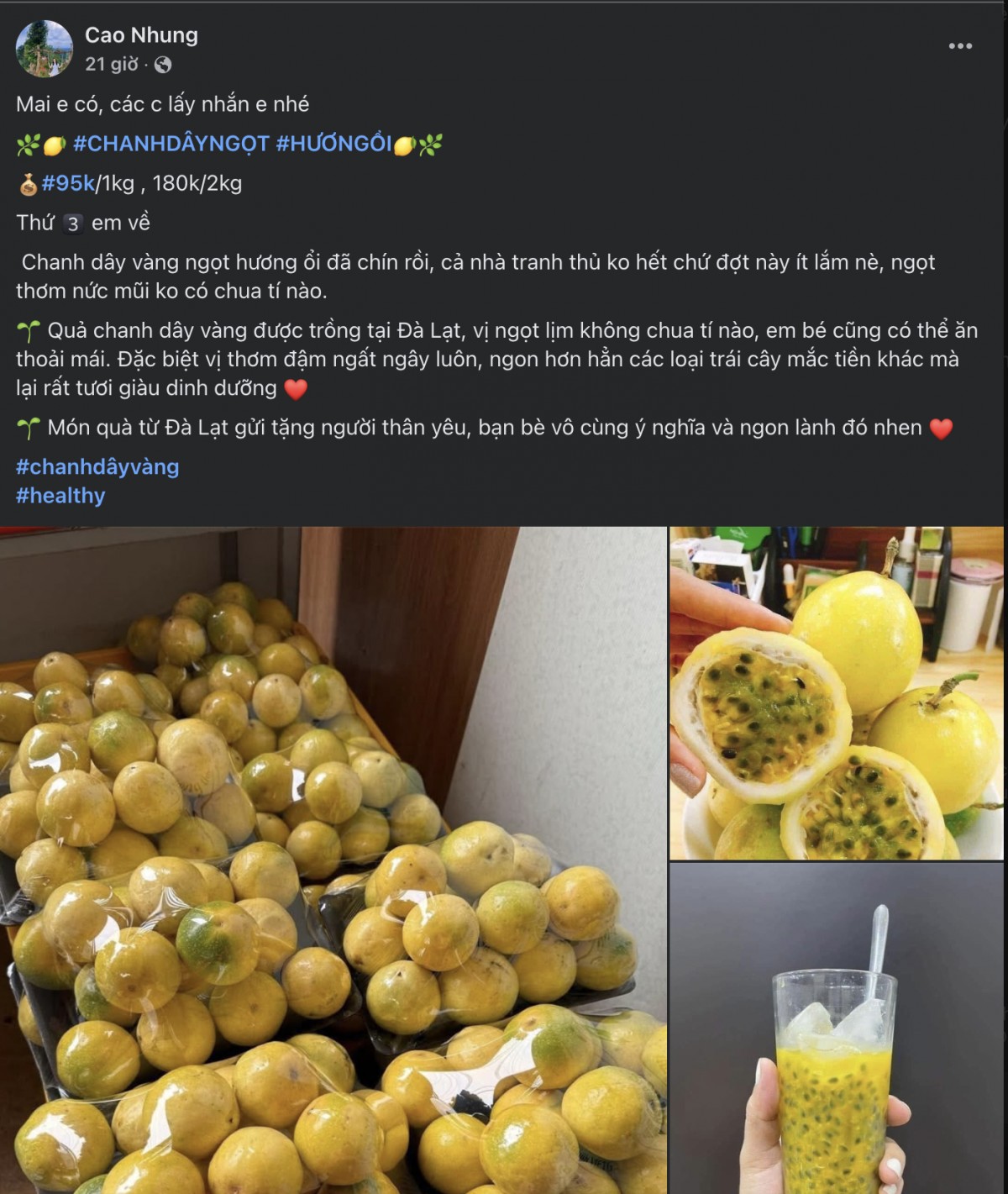The image size is (1008, 1194).
Task: Open the #CHANHDÂYNGỌT hashtag
Action: point(171,144)
